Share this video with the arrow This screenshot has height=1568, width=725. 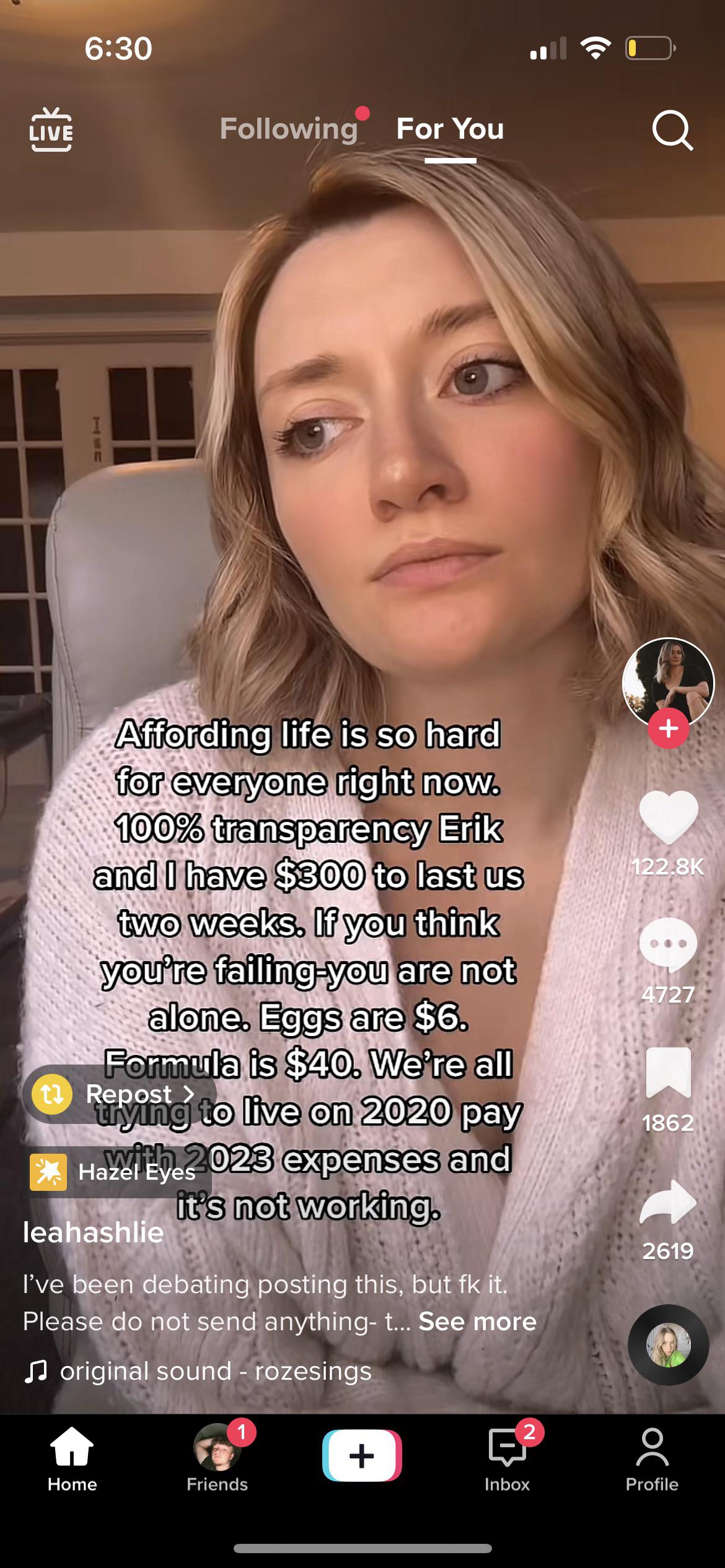coord(668,1202)
